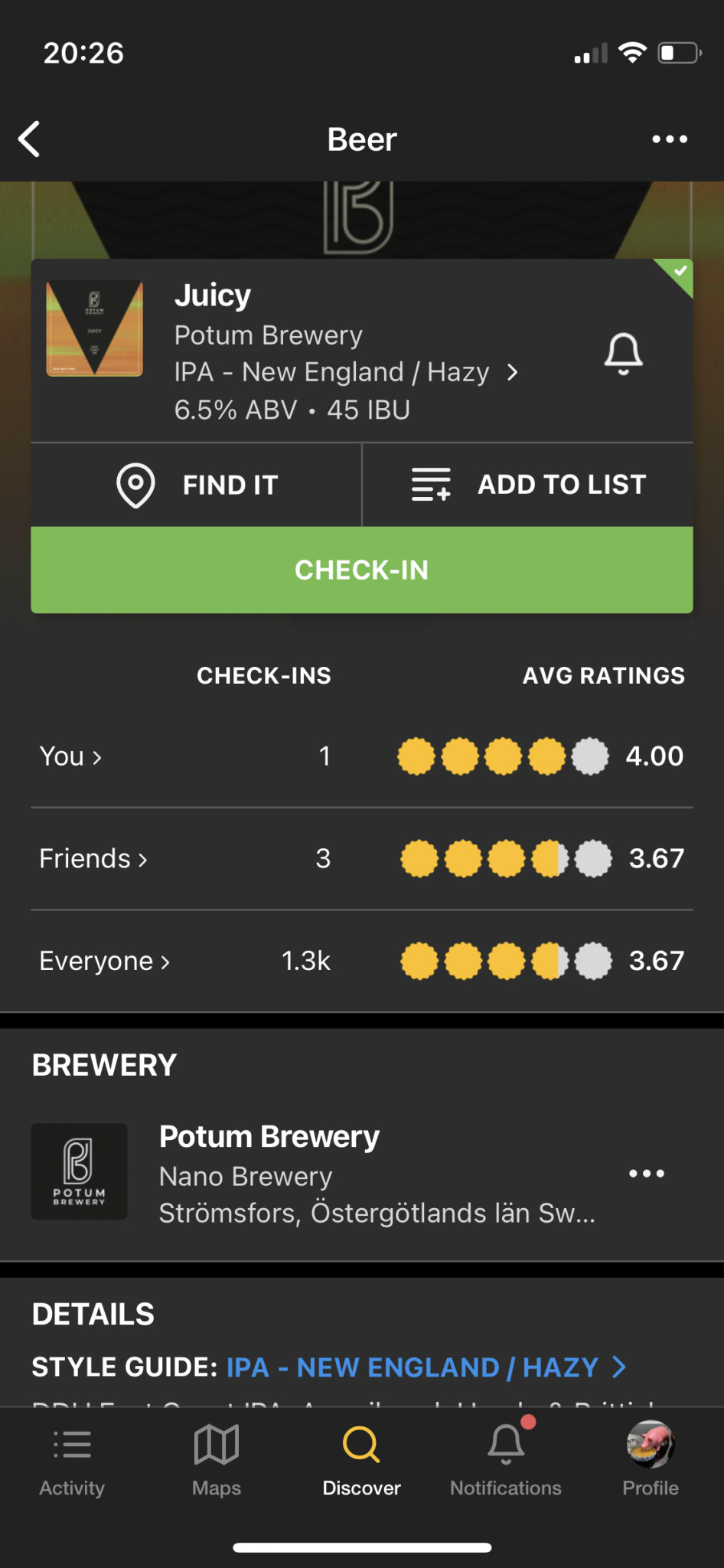Image resolution: width=724 pixels, height=1568 pixels.
Task: Open the style guide link in Details
Action: pos(426,1367)
